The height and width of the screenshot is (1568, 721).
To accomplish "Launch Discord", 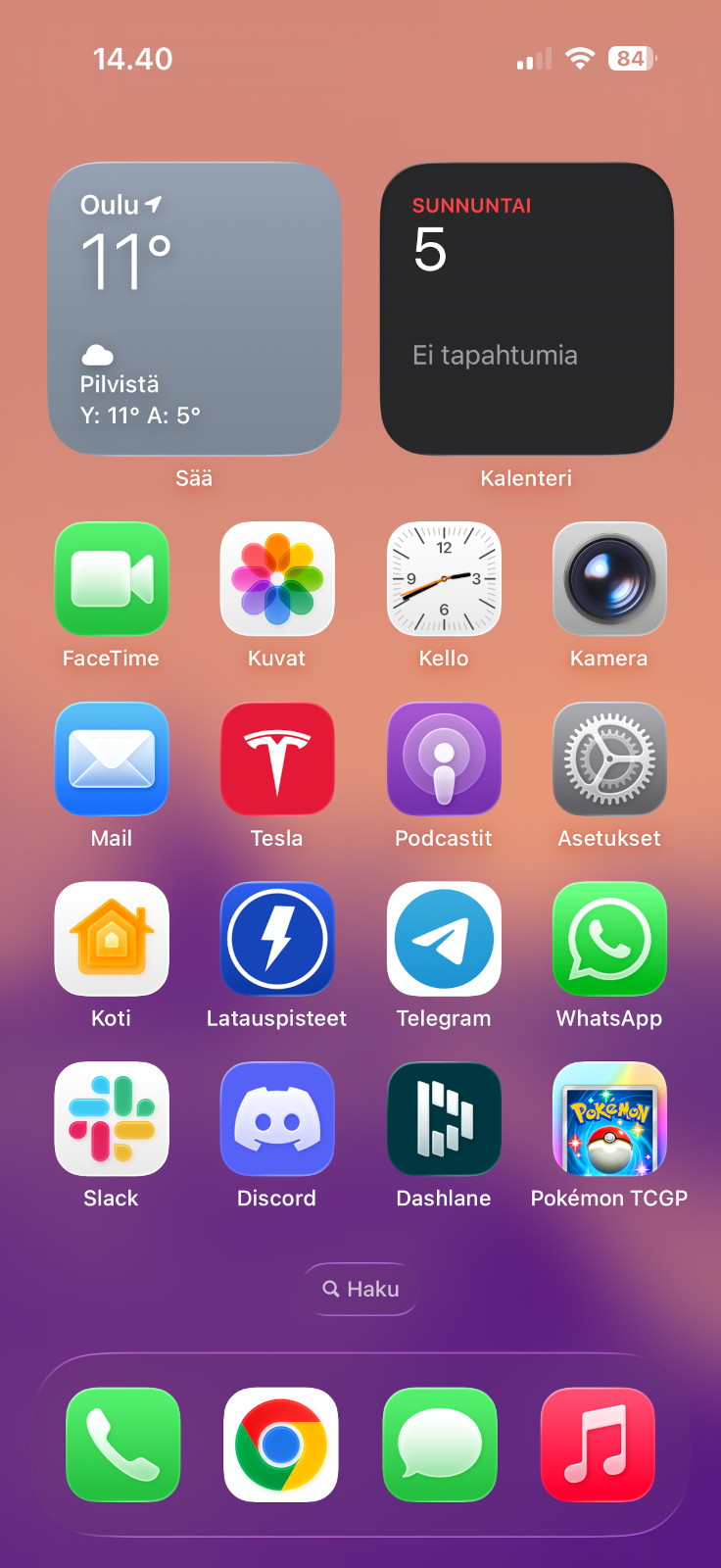I will click(277, 1119).
